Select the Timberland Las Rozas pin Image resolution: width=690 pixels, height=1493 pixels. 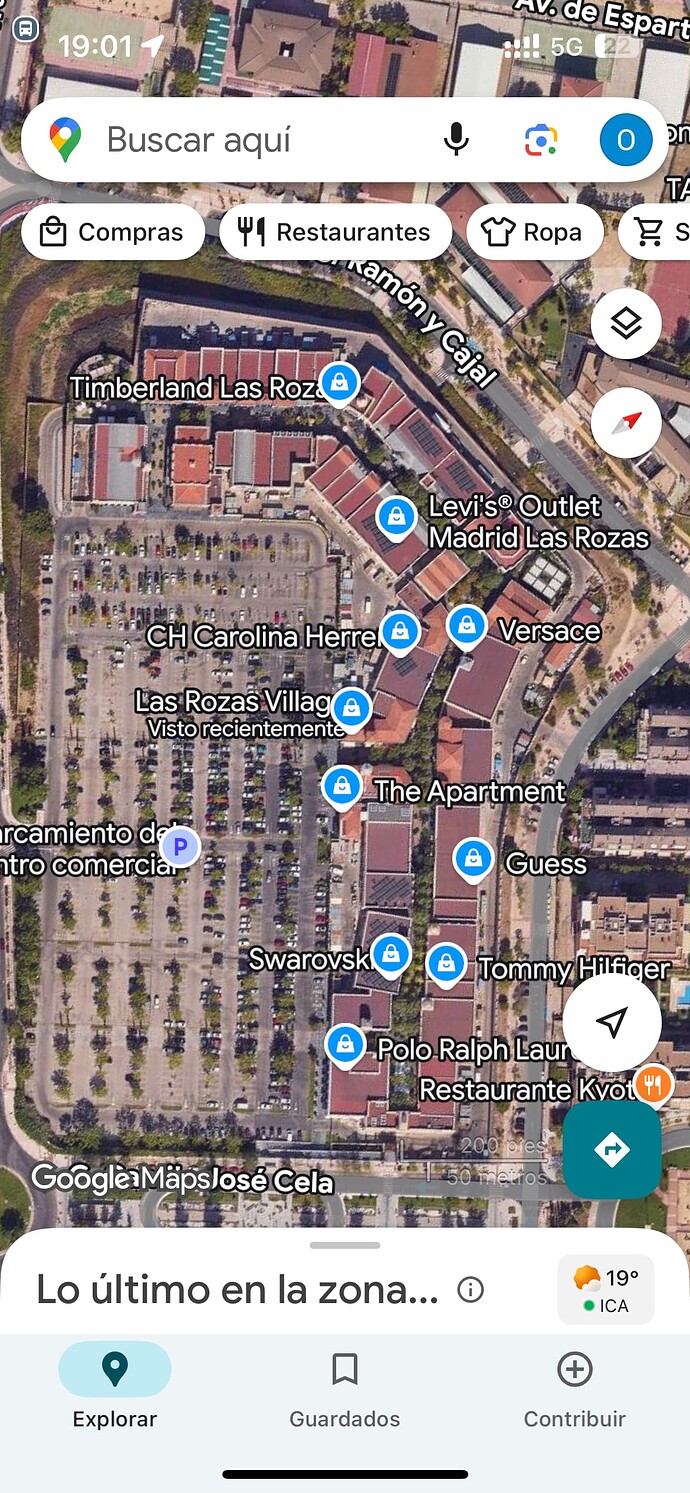point(340,382)
